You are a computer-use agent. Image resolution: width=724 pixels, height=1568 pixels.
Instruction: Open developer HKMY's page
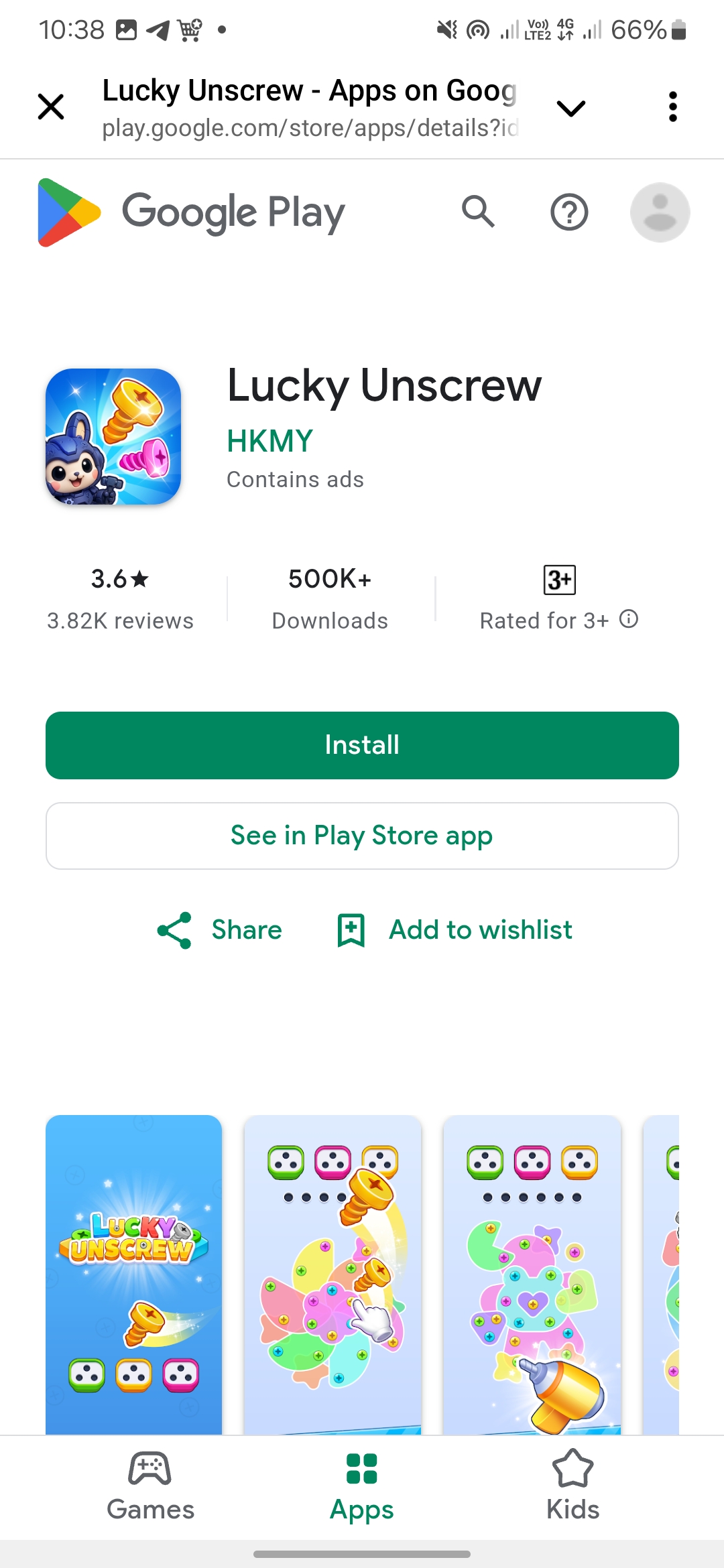[x=269, y=441]
